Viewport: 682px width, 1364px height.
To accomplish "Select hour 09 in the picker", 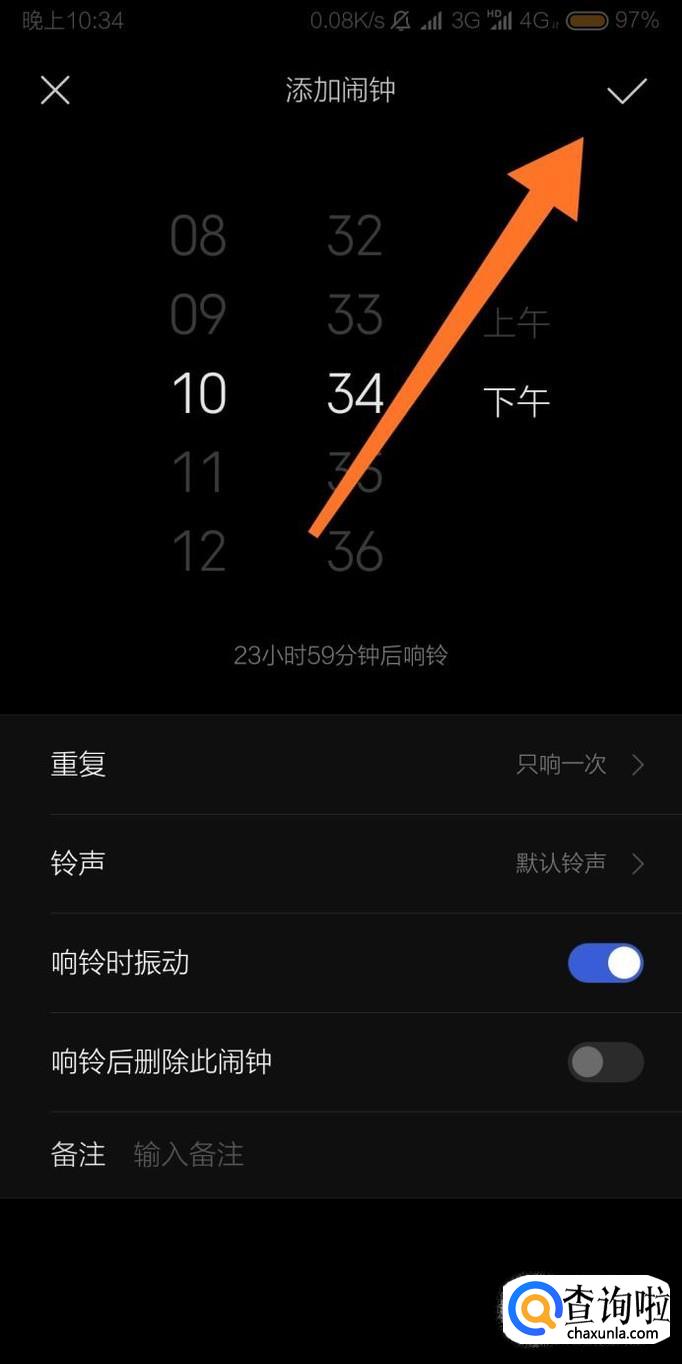I will (x=198, y=315).
